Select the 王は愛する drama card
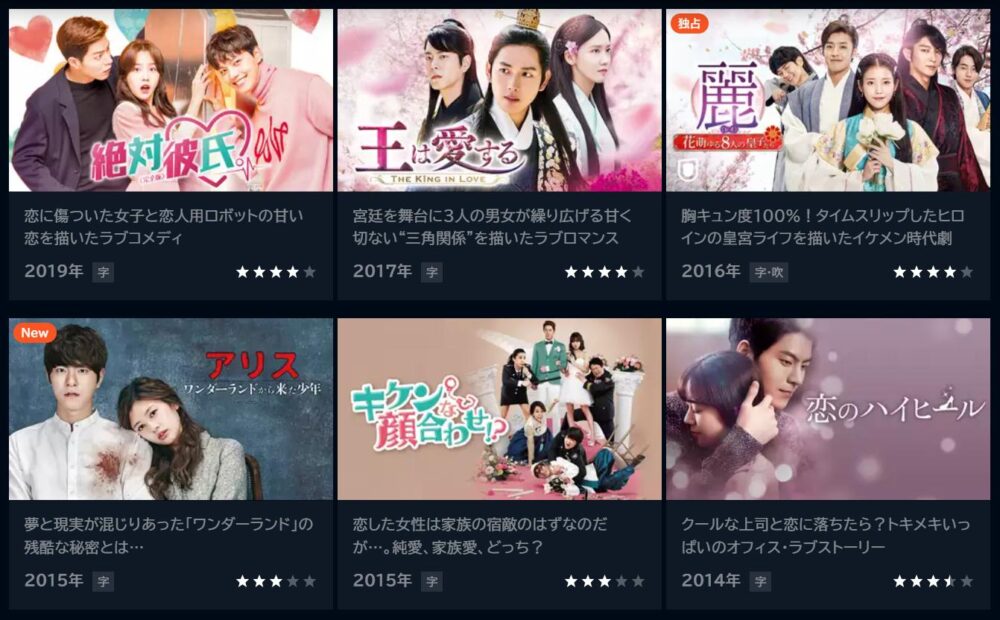The width and height of the screenshot is (1000, 620). coord(499,101)
